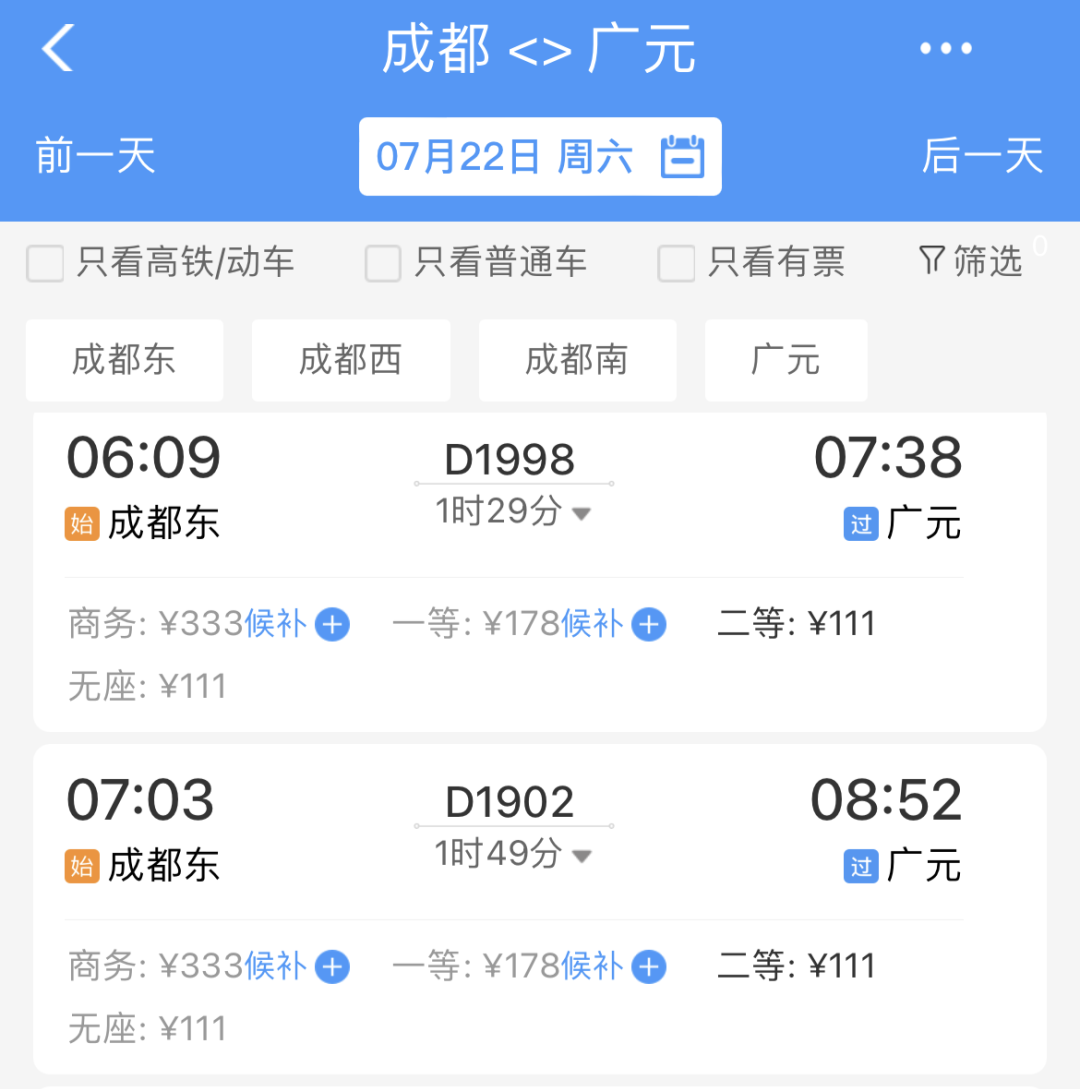Filter by 成都南 station
Viewport: 1080px width, 1089px height.
click(577, 360)
